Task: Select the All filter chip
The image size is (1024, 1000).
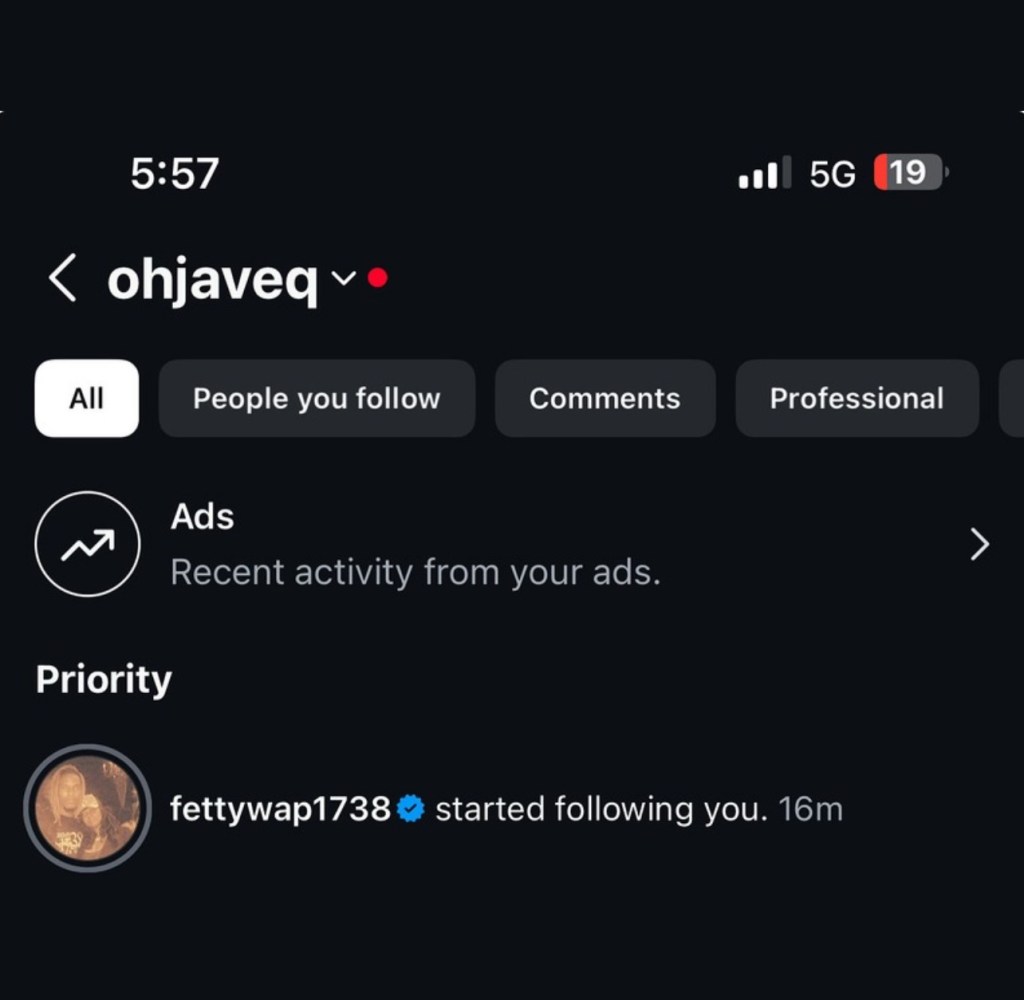Action: pyautogui.click(x=87, y=398)
